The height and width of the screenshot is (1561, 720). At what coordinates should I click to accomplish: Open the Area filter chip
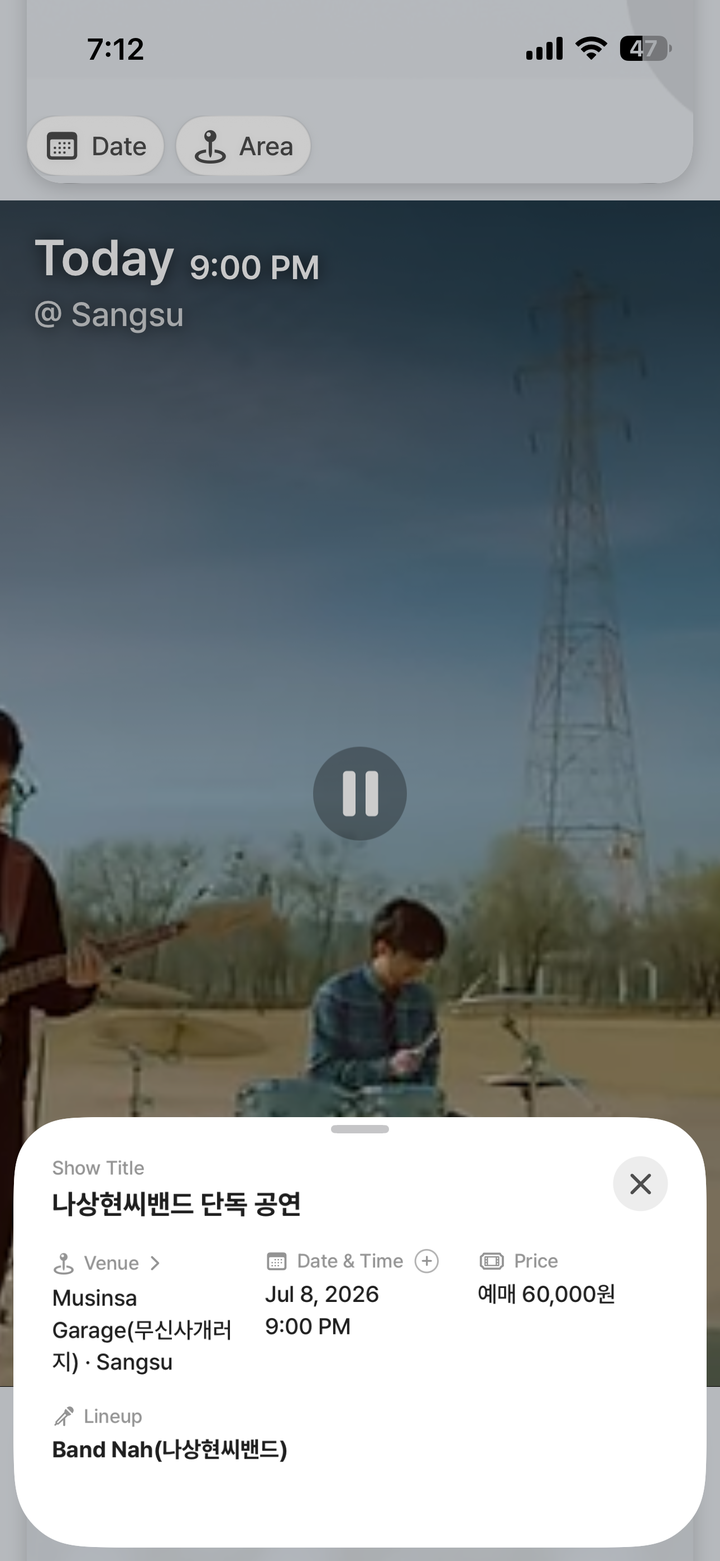(243, 147)
